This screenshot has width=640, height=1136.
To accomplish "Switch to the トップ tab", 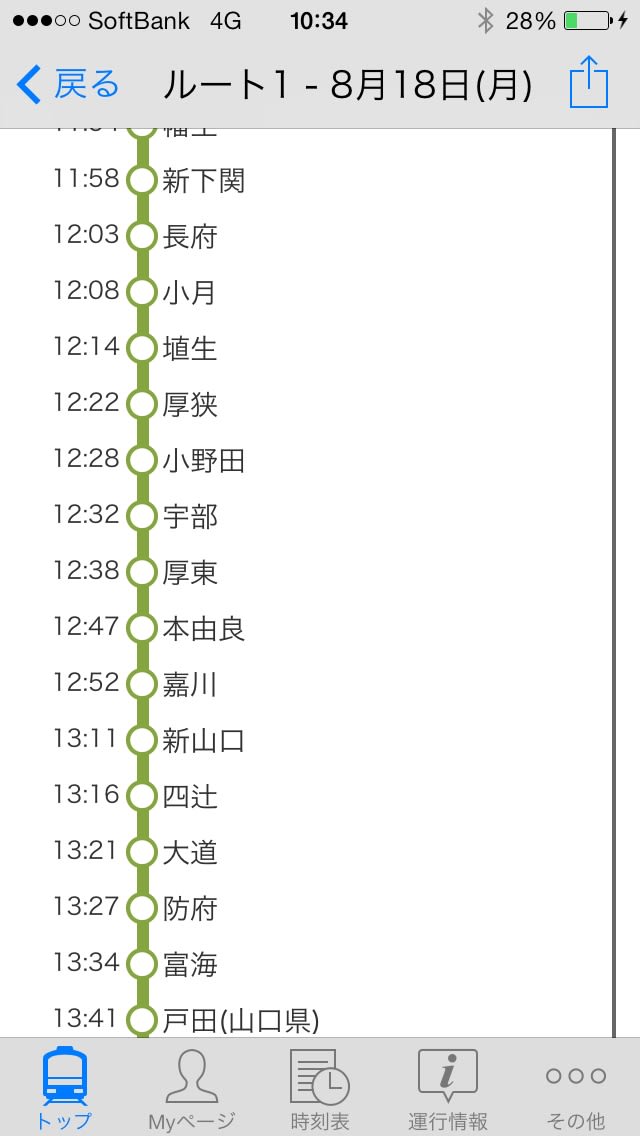I will pos(65,1087).
